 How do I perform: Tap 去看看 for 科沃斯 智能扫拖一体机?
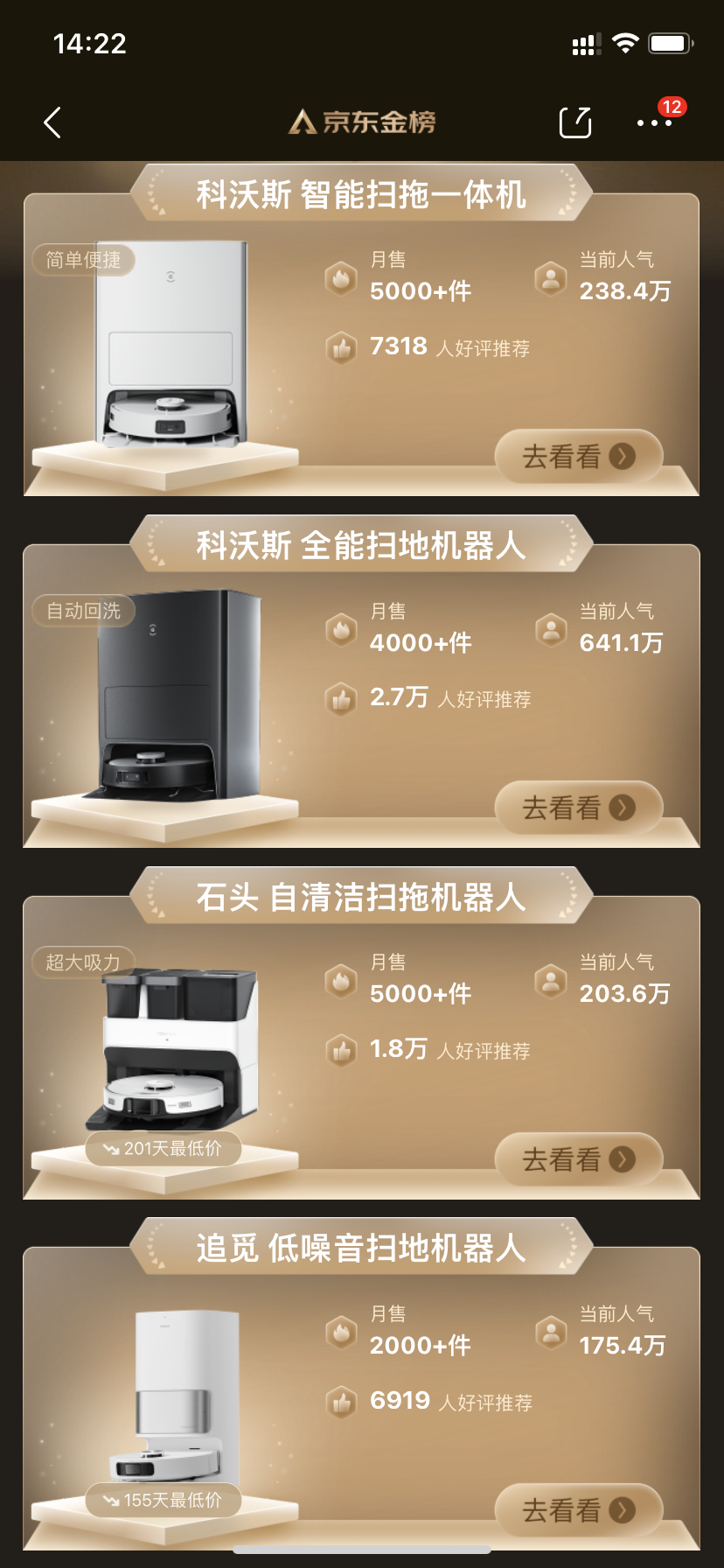[x=578, y=456]
